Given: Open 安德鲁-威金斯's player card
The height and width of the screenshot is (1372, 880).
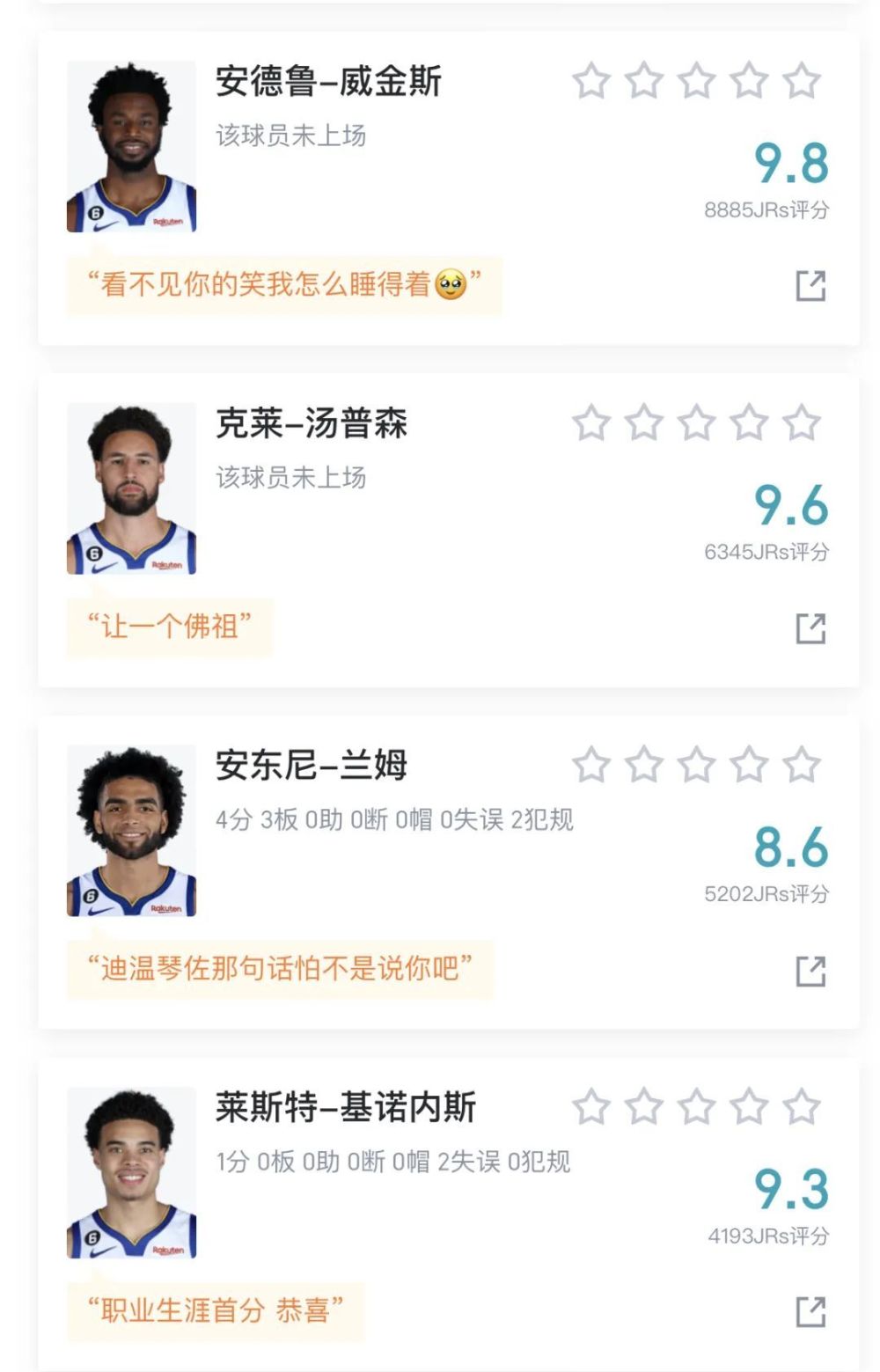Looking at the screenshot, I should click(x=132, y=147).
